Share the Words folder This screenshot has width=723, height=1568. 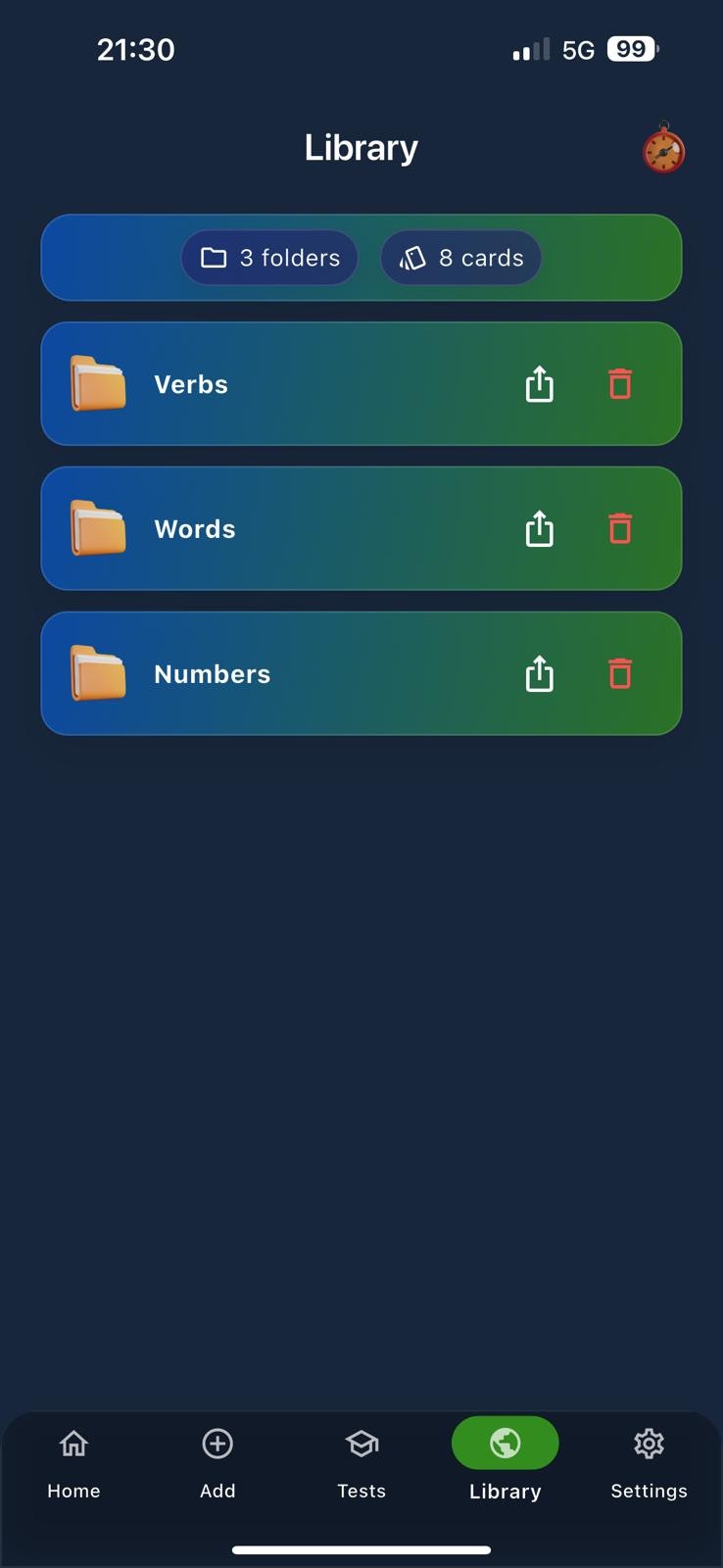(x=539, y=528)
